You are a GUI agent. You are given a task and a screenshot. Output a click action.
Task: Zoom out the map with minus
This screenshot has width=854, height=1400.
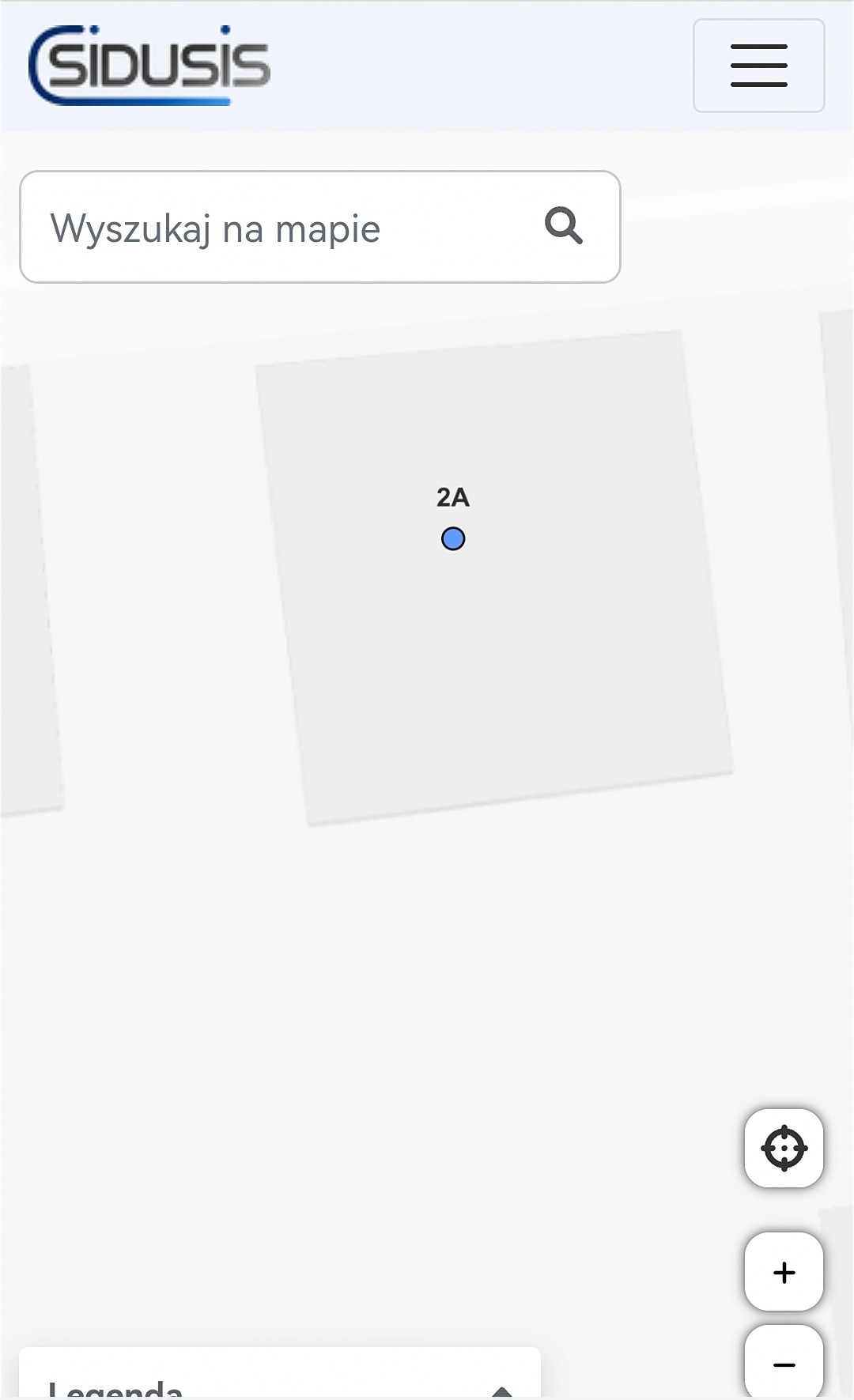pos(784,1363)
